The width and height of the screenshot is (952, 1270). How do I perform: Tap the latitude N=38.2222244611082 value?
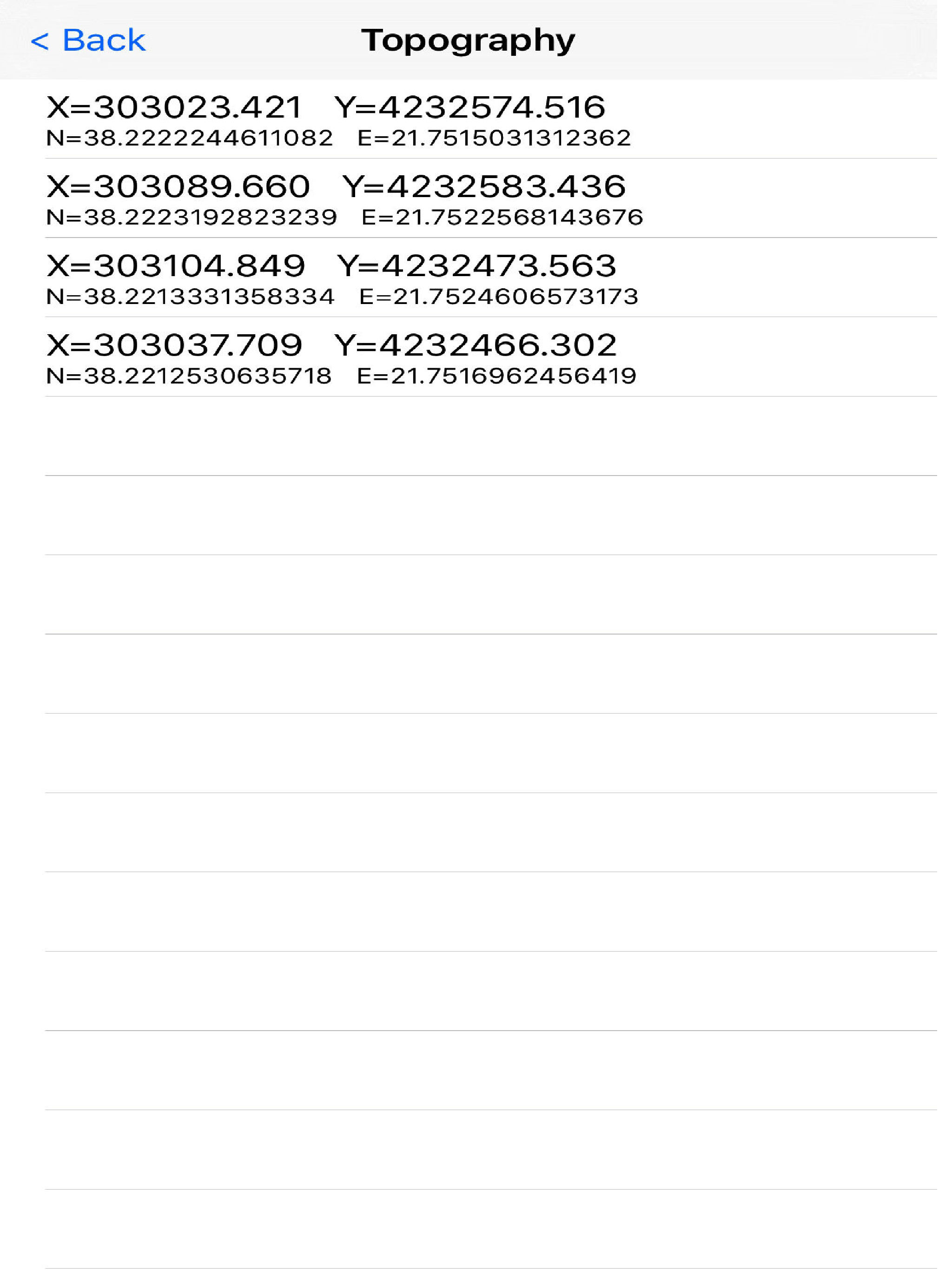190,138
